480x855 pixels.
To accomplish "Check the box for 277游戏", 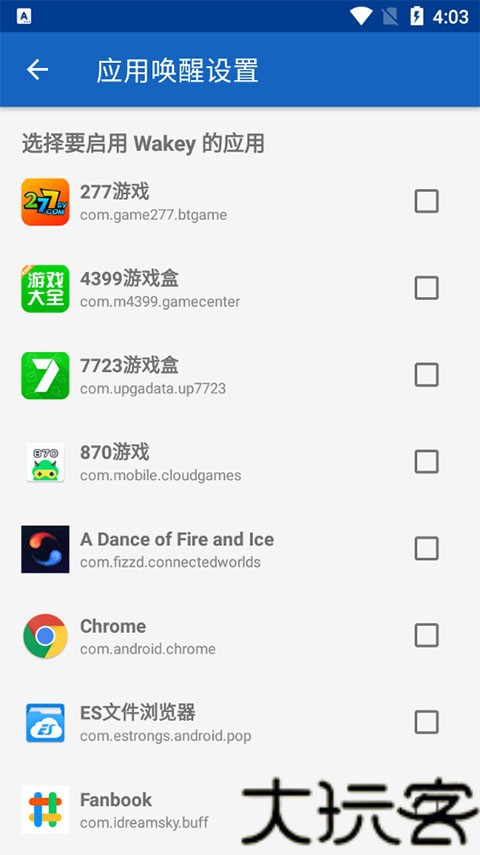I will point(426,201).
